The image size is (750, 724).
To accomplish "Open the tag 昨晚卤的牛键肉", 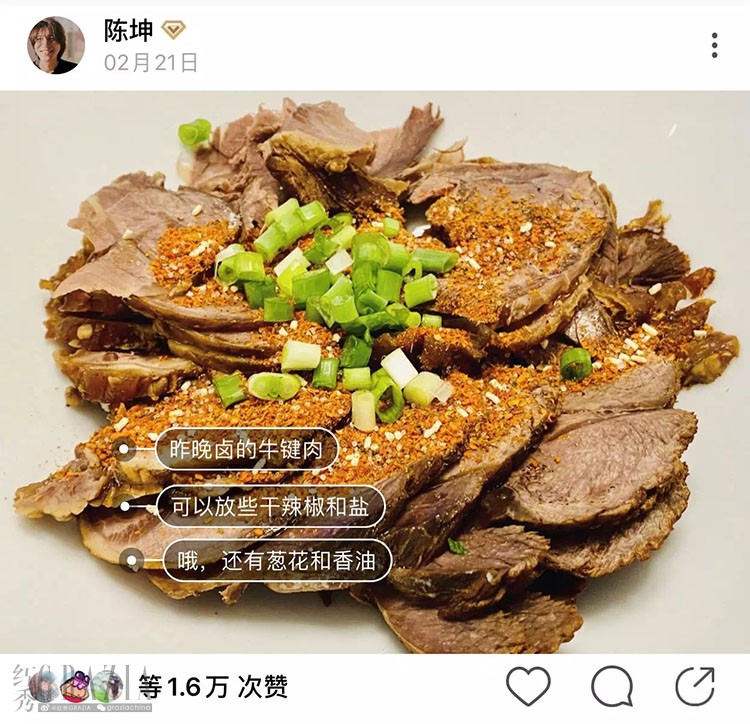I will (247, 449).
